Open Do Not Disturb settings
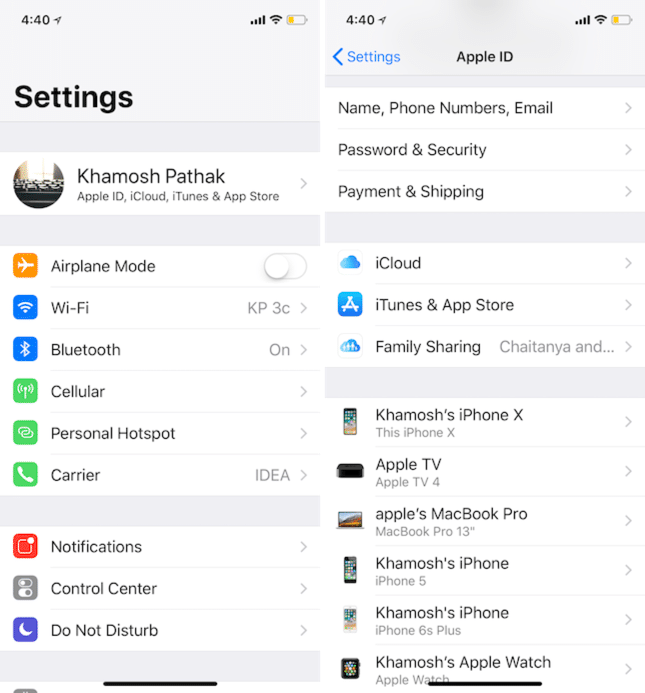The width and height of the screenshot is (645, 693). point(160,631)
